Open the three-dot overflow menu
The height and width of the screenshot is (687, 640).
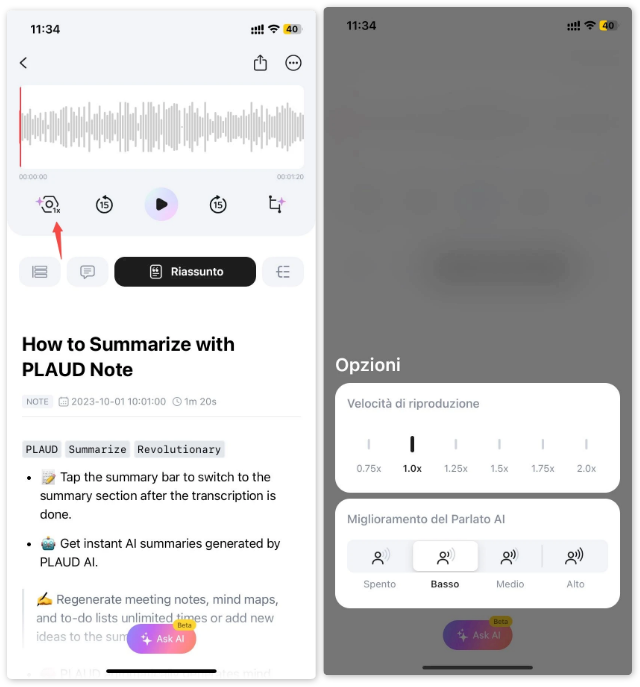tap(293, 63)
